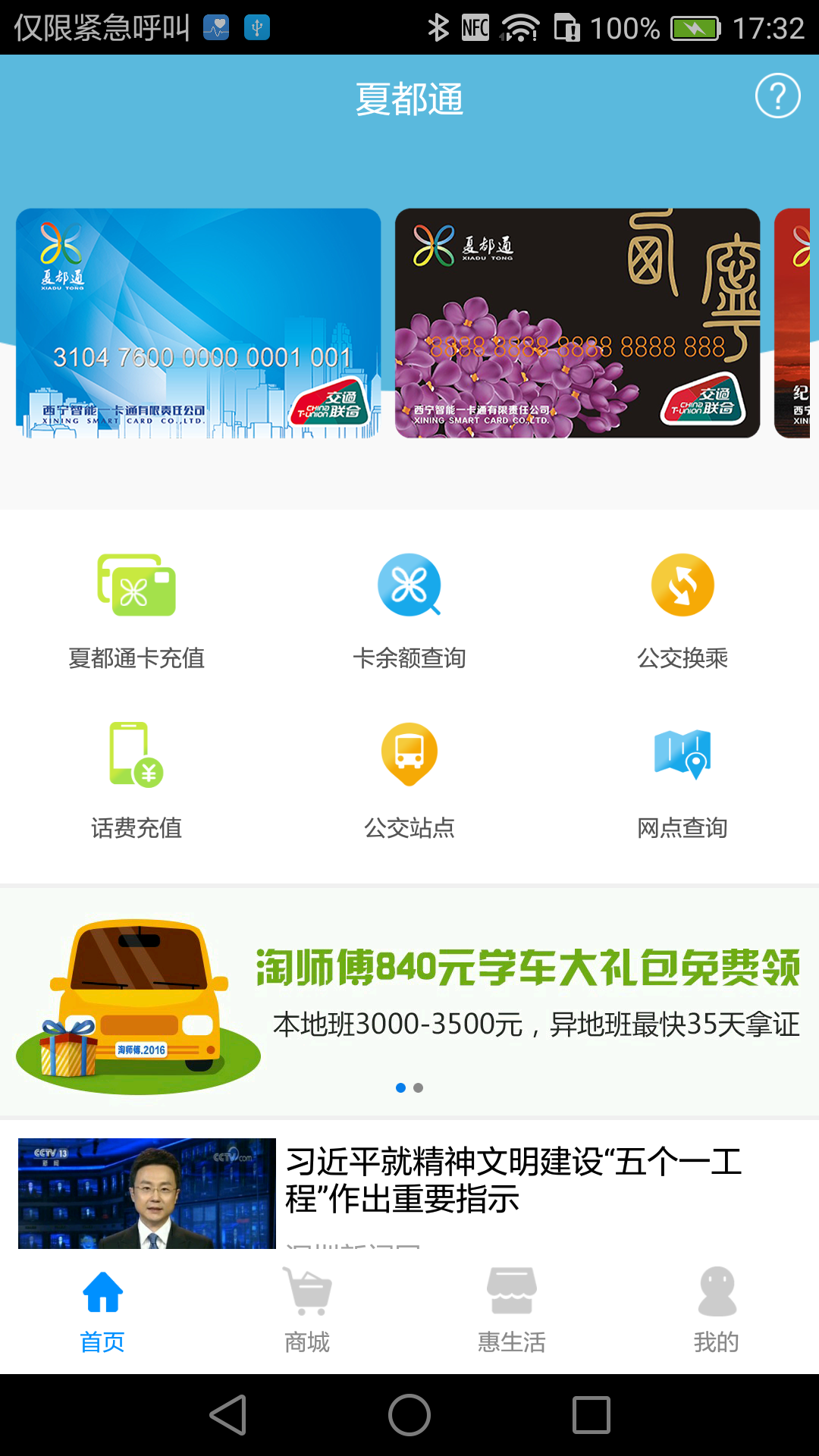The height and width of the screenshot is (1456, 819).
Task: Switch to the 首页 tab
Action: click(x=102, y=1312)
